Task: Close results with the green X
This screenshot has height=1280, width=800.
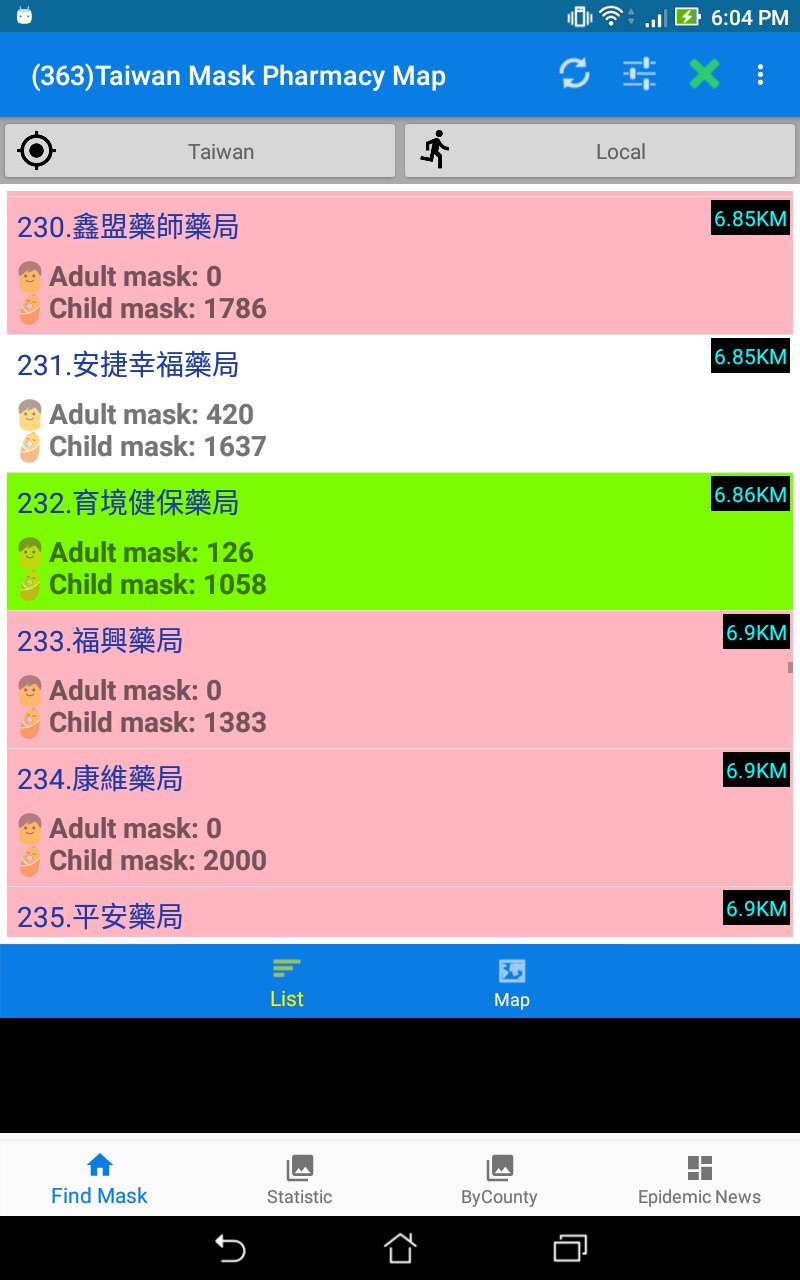Action: pyautogui.click(x=703, y=74)
